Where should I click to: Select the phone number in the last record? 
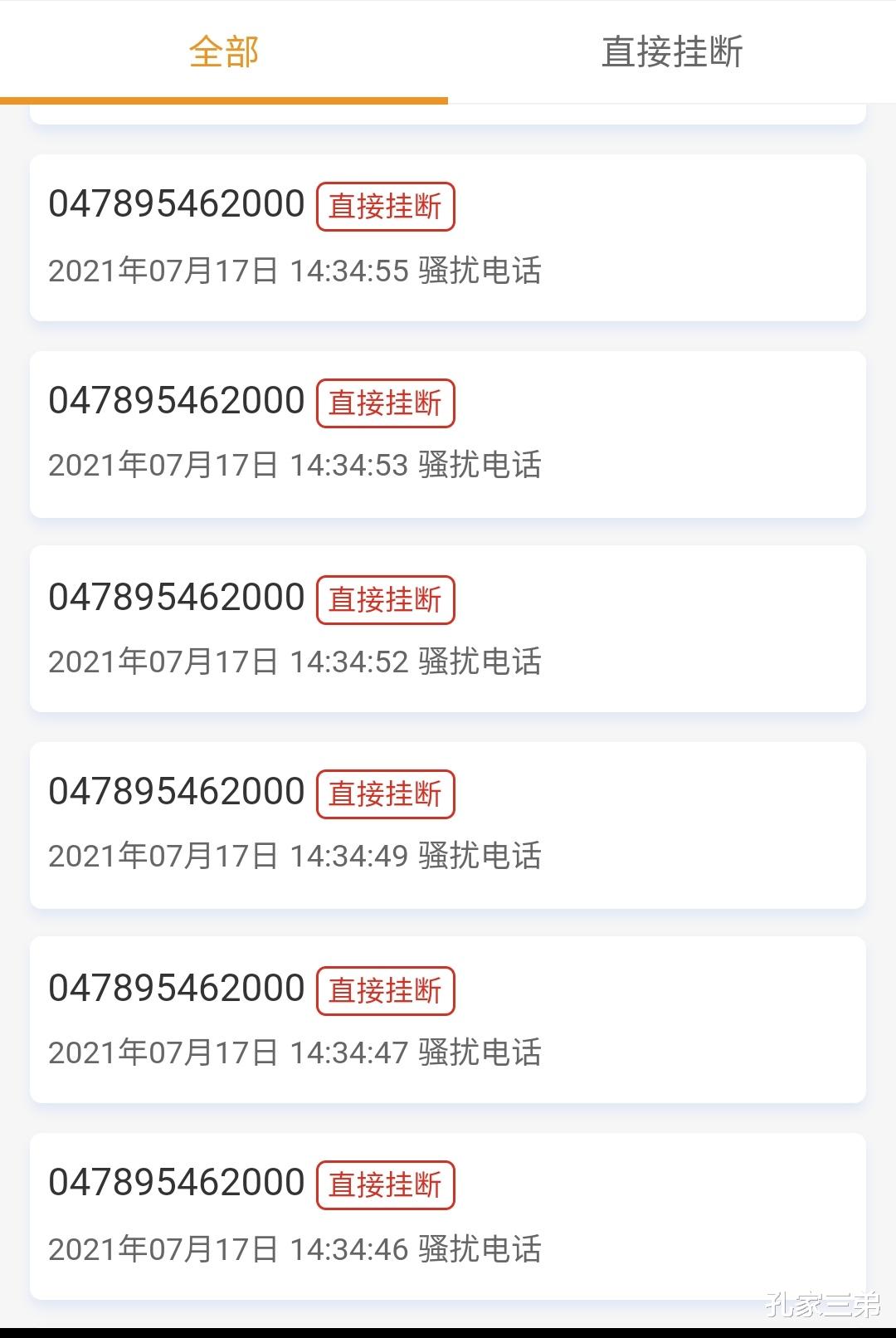click(x=177, y=1181)
